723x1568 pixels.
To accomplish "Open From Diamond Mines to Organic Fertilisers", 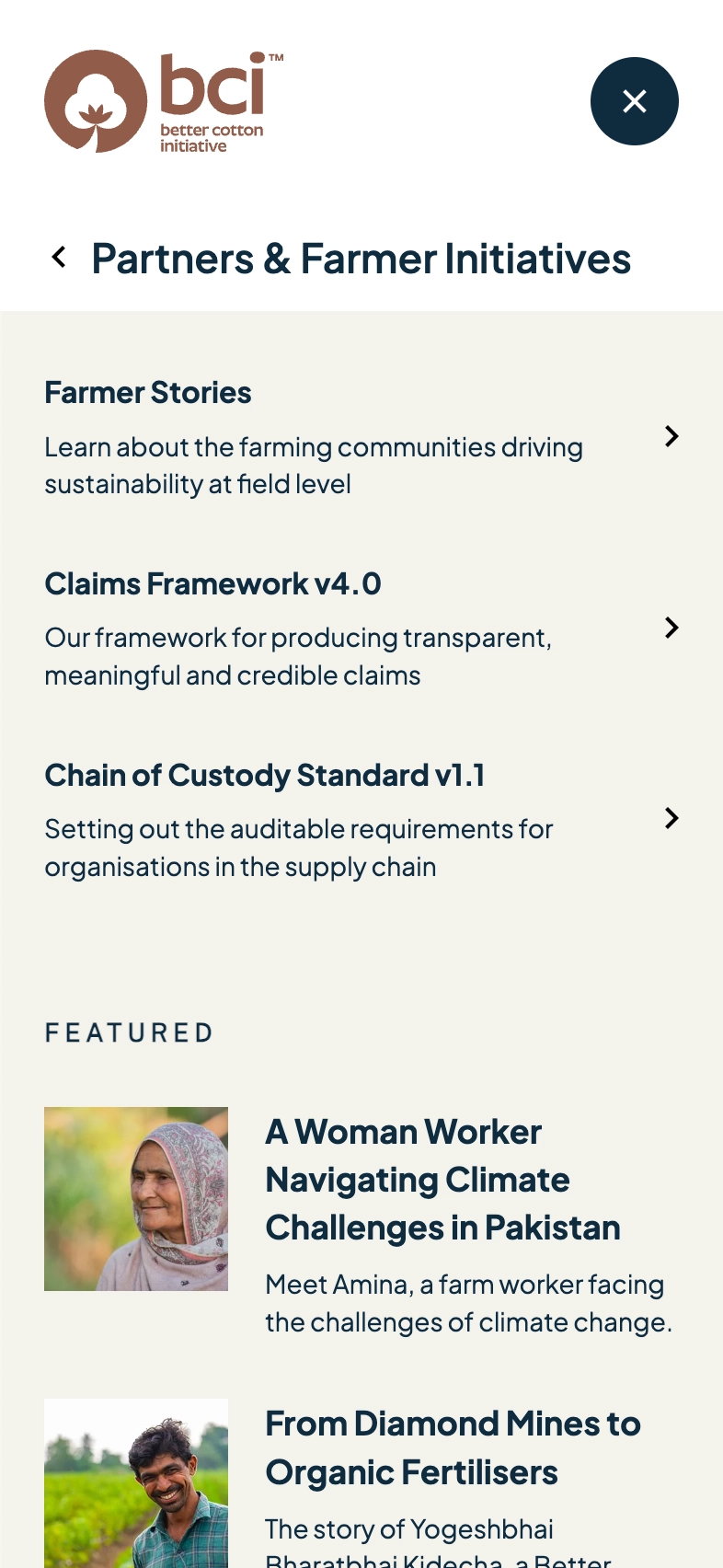I will pyautogui.click(x=453, y=1447).
